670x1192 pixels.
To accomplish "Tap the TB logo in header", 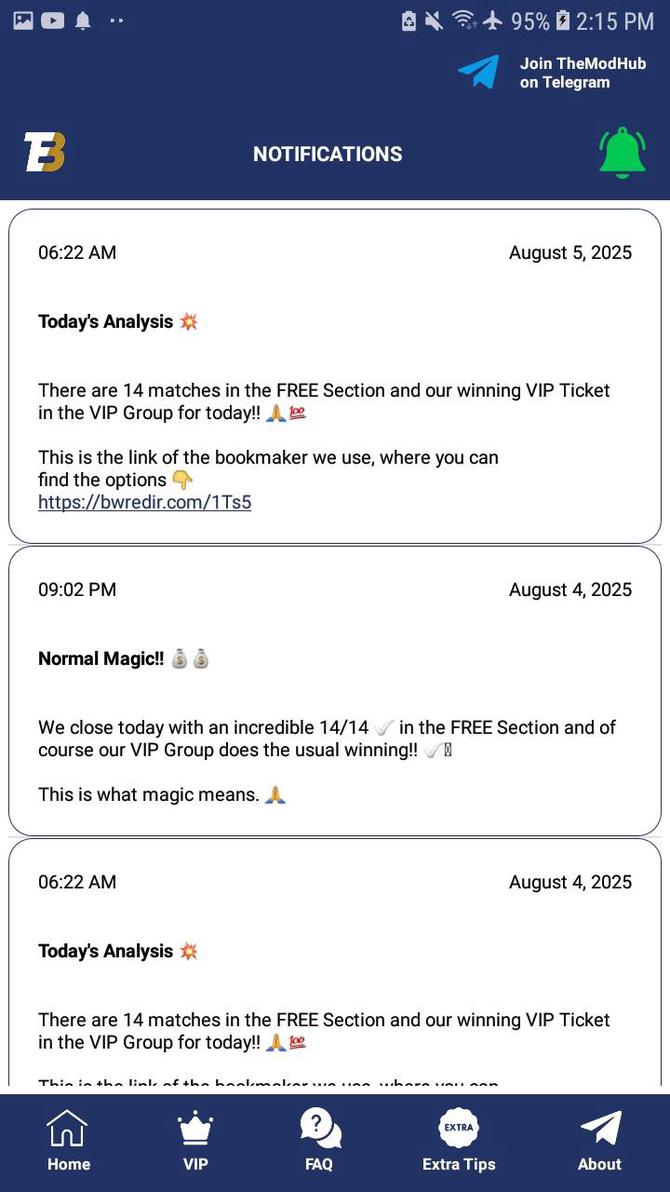I will tap(45, 152).
